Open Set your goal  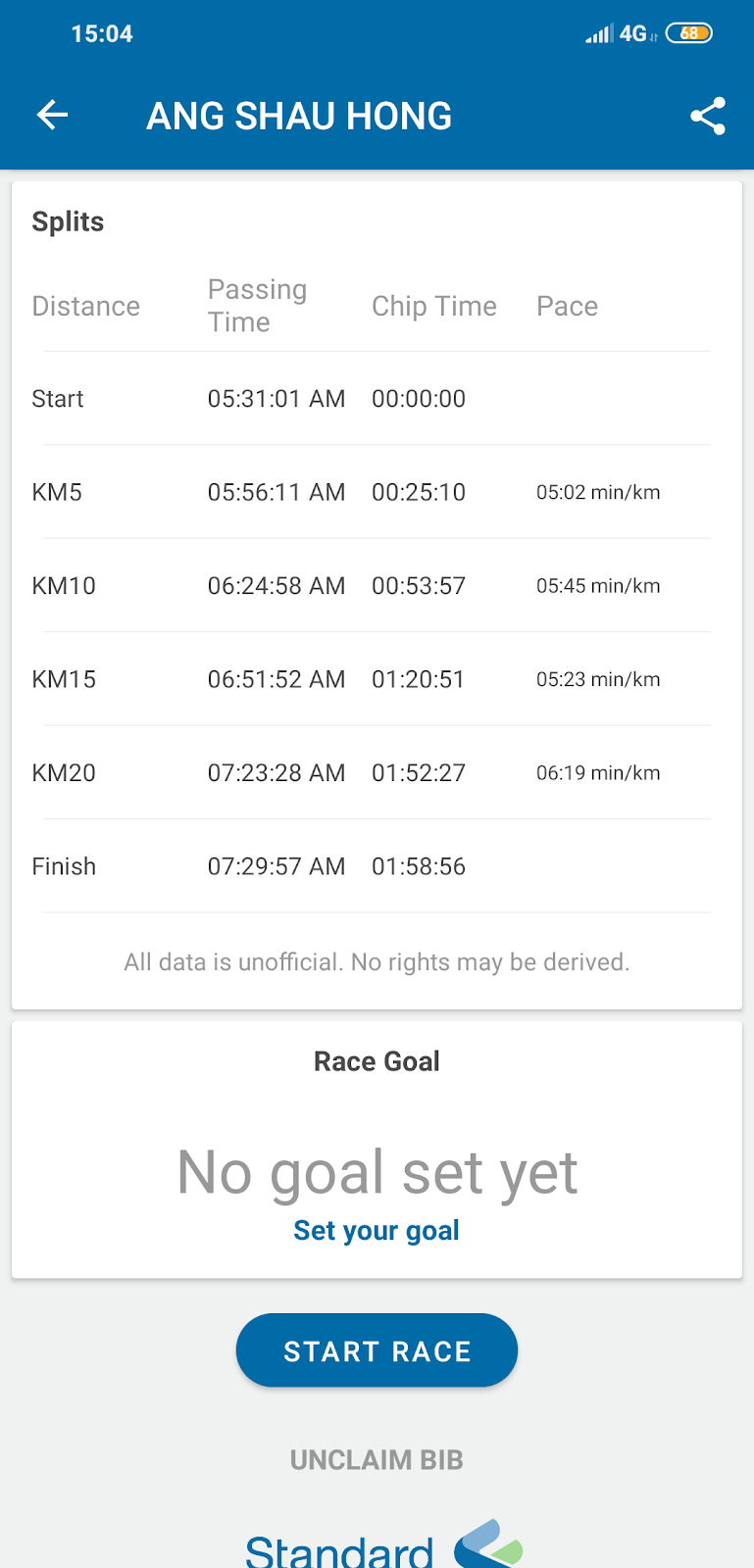[376, 1229]
